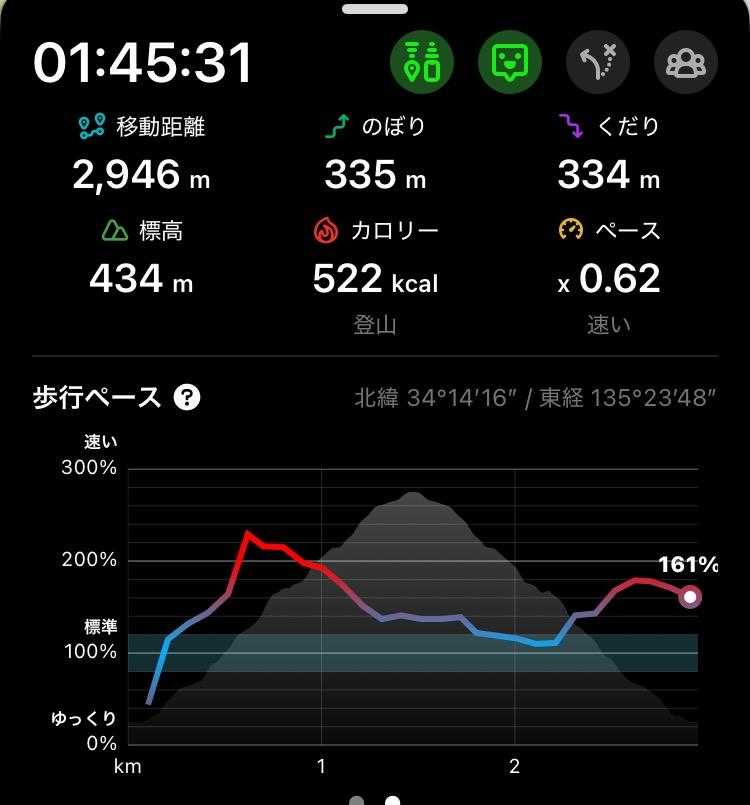Tap the sheet handle at the top
Screen dimensions: 750x805
375,9
